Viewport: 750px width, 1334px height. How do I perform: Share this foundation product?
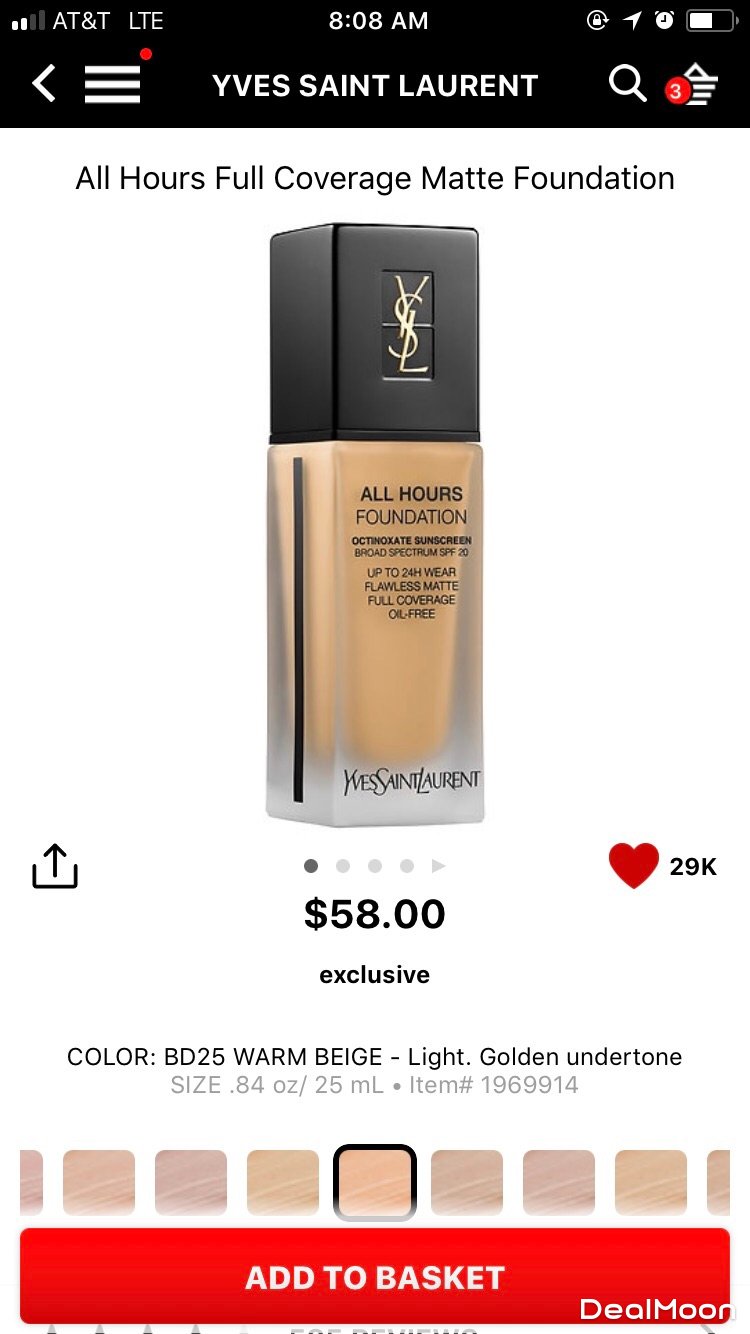55,866
